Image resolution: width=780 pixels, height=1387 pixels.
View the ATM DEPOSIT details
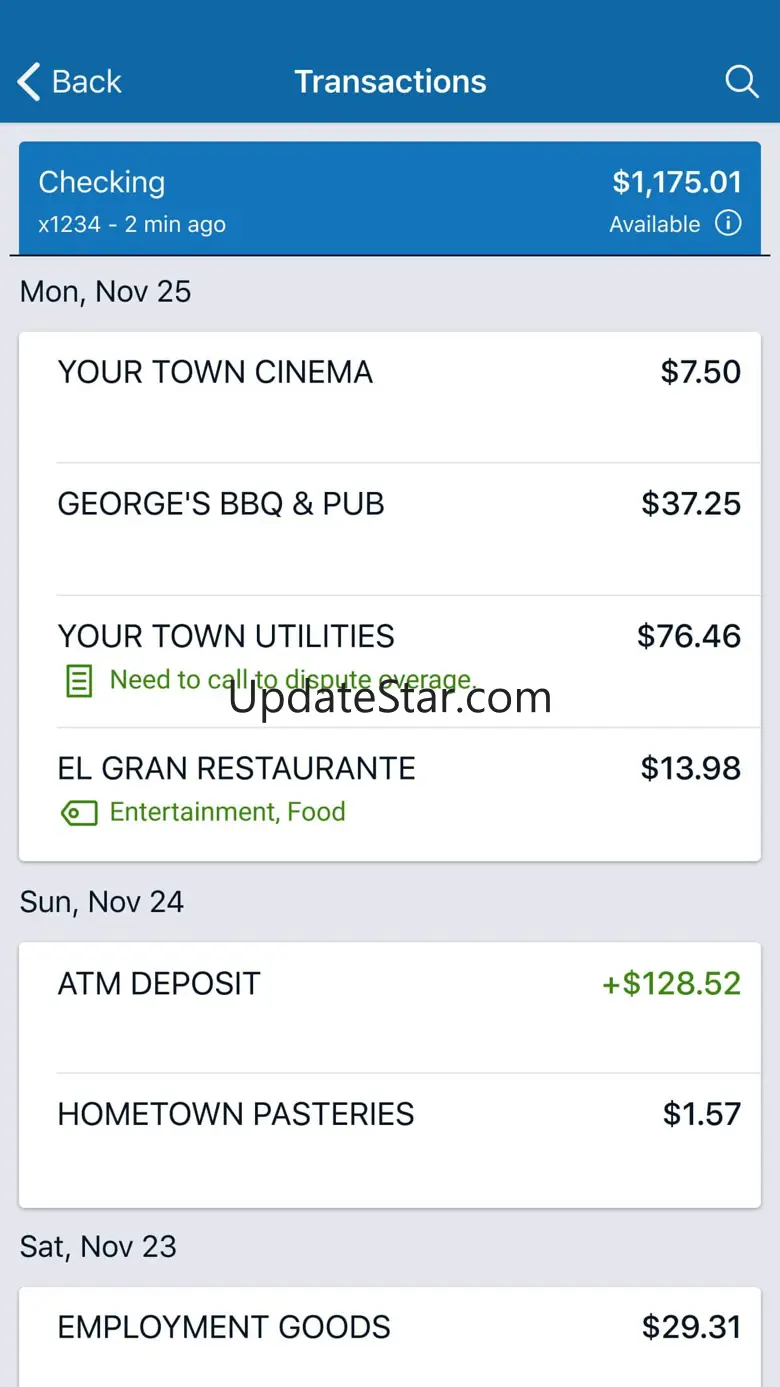click(x=390, y=1006)
